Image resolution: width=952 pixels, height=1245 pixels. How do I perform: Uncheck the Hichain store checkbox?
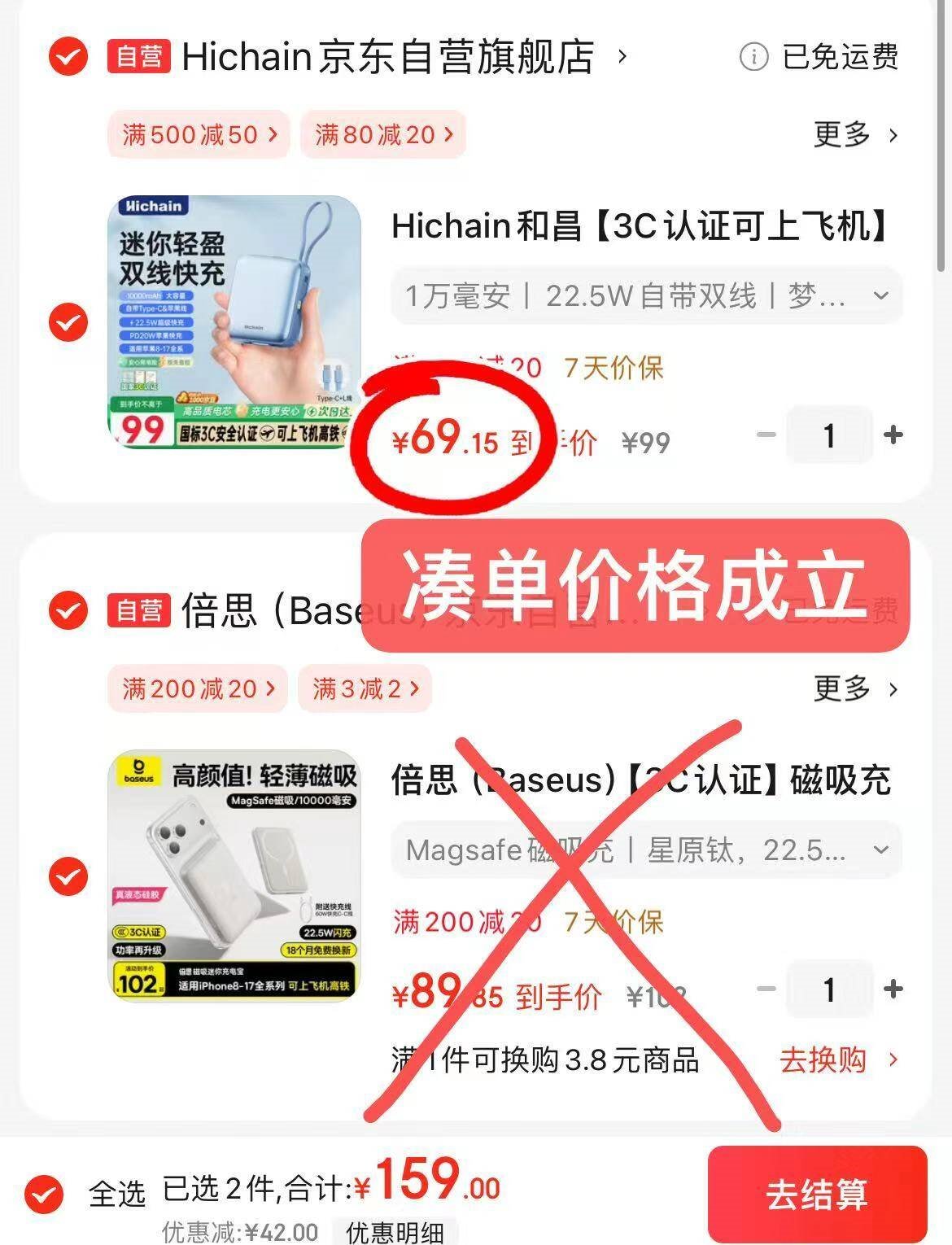[x=68, y=57]
